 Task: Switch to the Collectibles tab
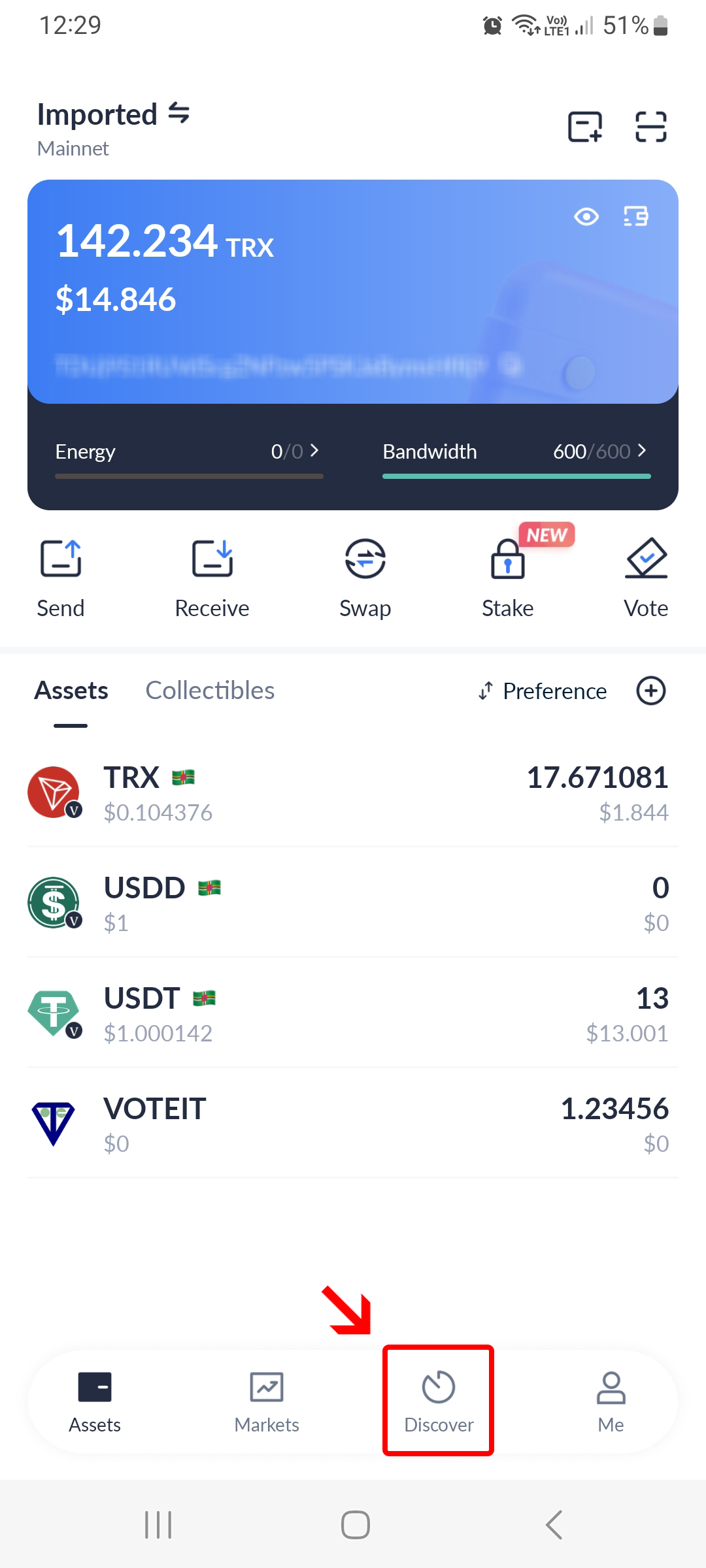[210, 691]
